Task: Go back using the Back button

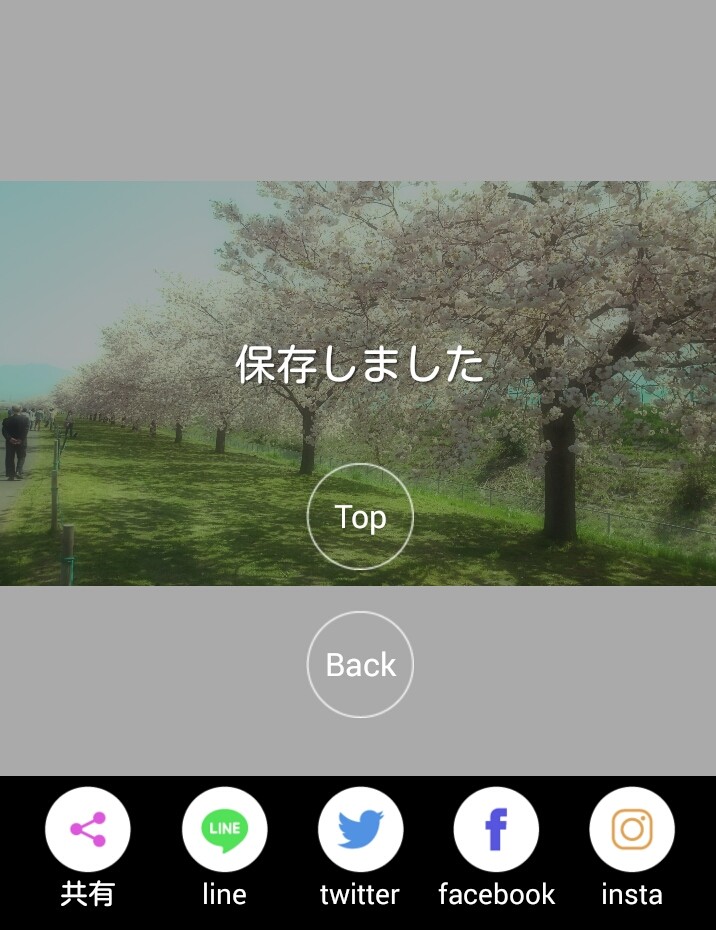Action: coord(360,664)
